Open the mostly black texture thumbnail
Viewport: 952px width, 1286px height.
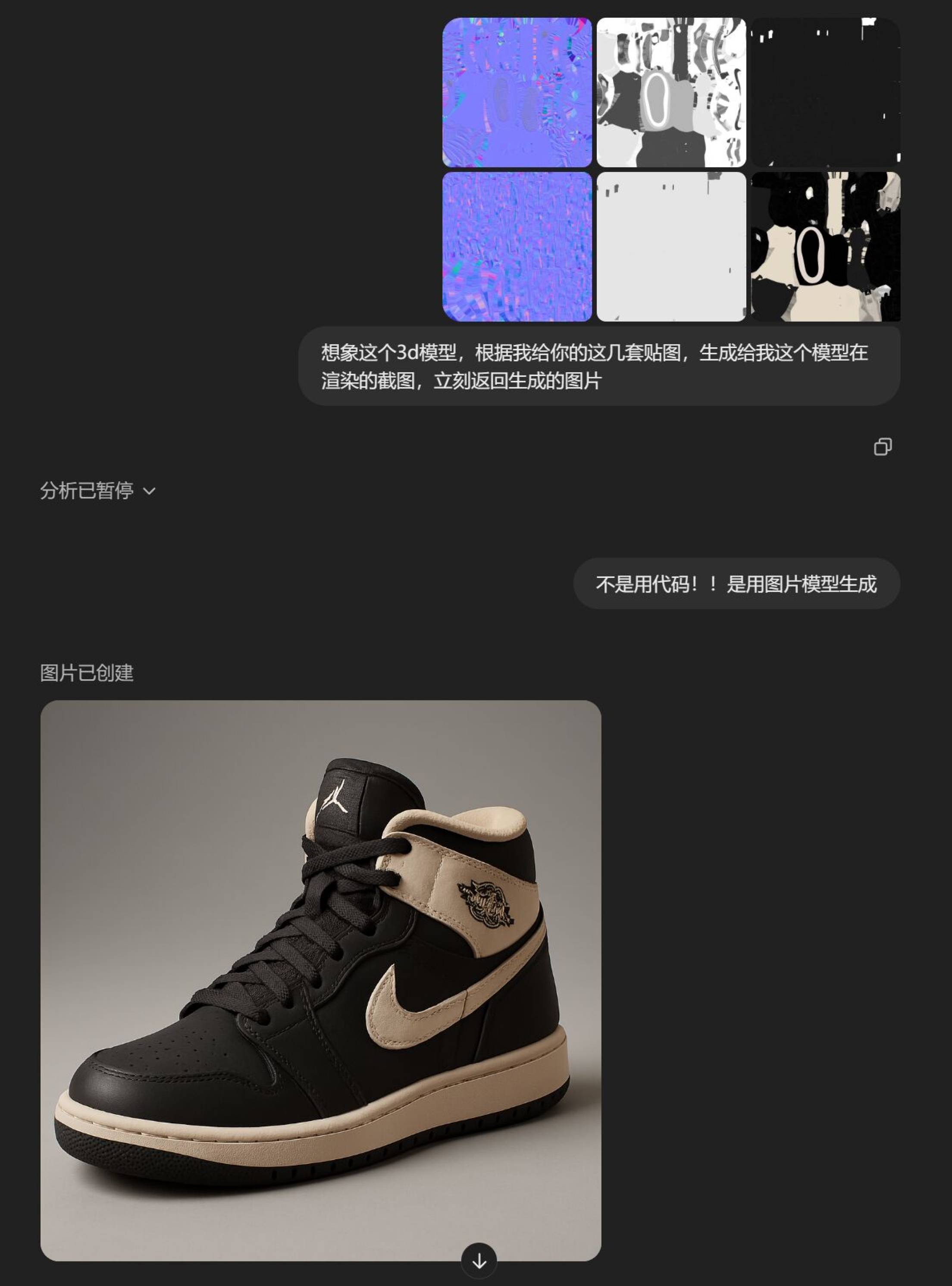(x=825, y=92)
